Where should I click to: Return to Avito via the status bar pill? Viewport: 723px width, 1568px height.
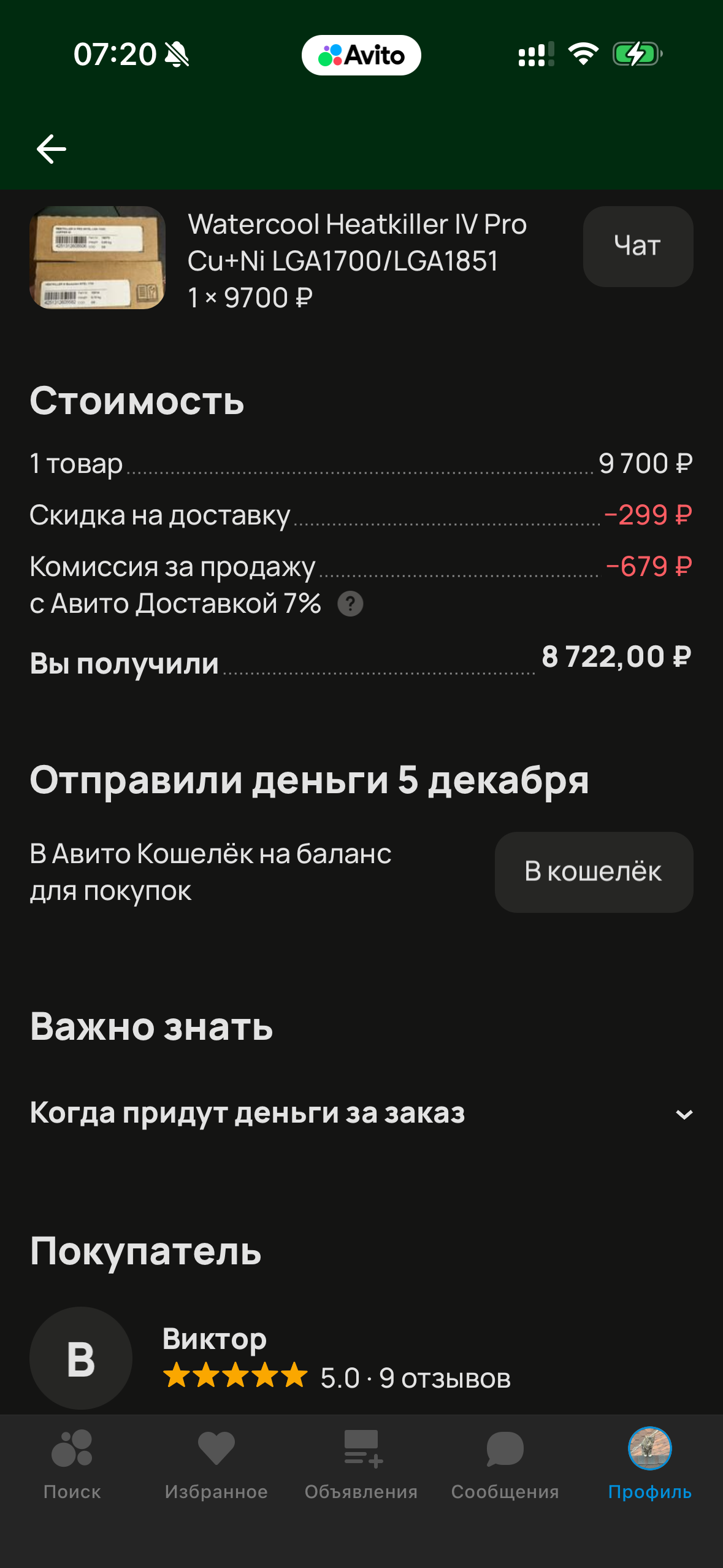(x=361, y=55)
